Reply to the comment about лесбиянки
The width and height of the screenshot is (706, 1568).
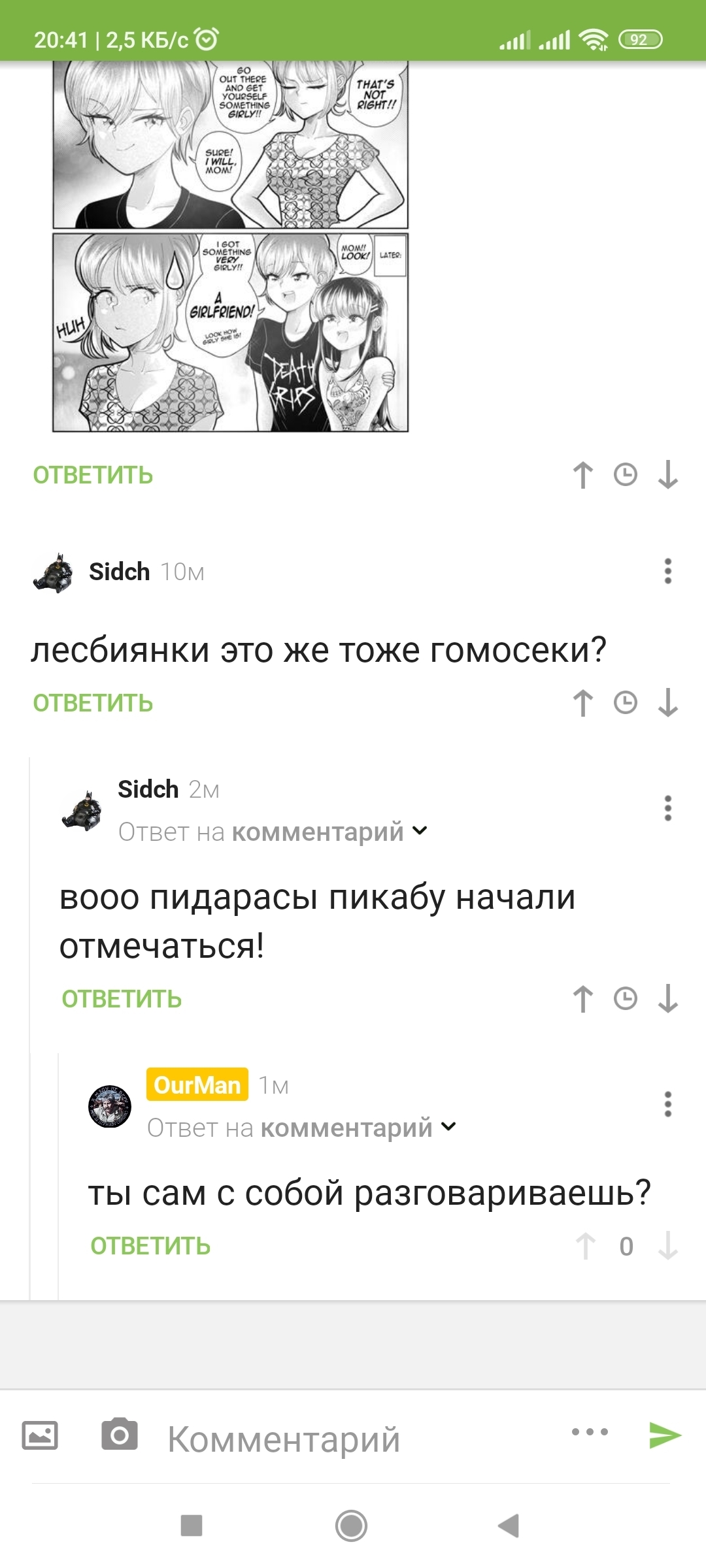[x=93, y=704]
